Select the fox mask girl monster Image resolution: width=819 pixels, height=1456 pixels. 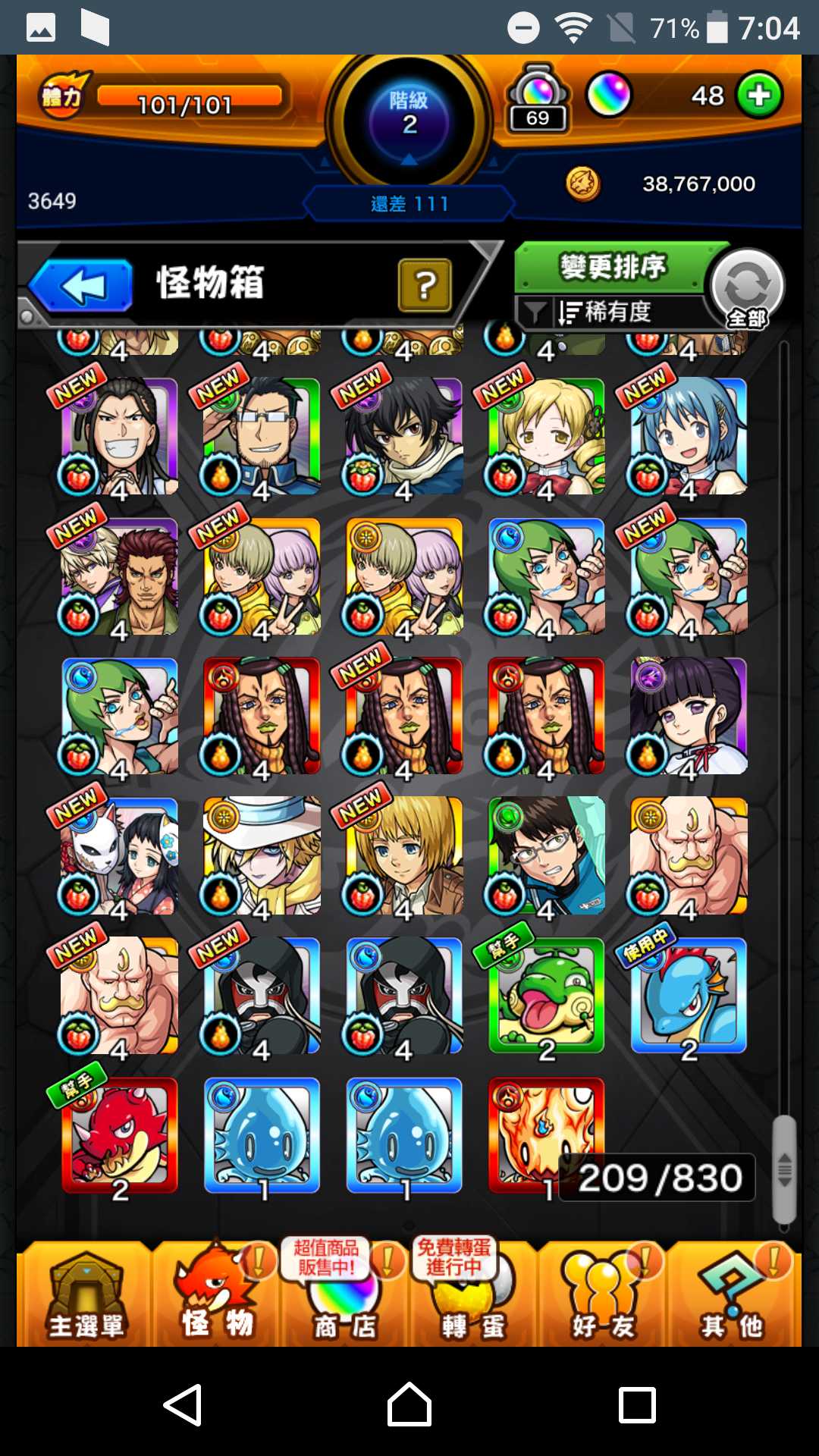point(120,855)
